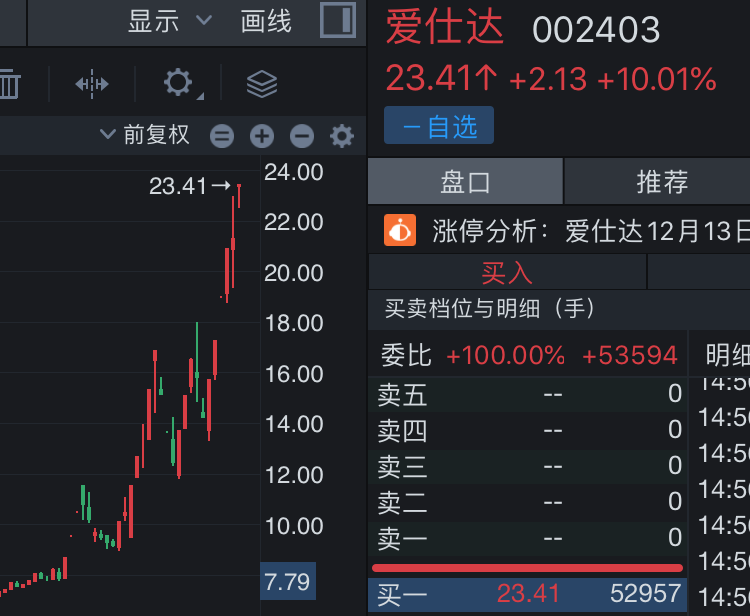Zoom in chart with plus circle

point(262,136)
